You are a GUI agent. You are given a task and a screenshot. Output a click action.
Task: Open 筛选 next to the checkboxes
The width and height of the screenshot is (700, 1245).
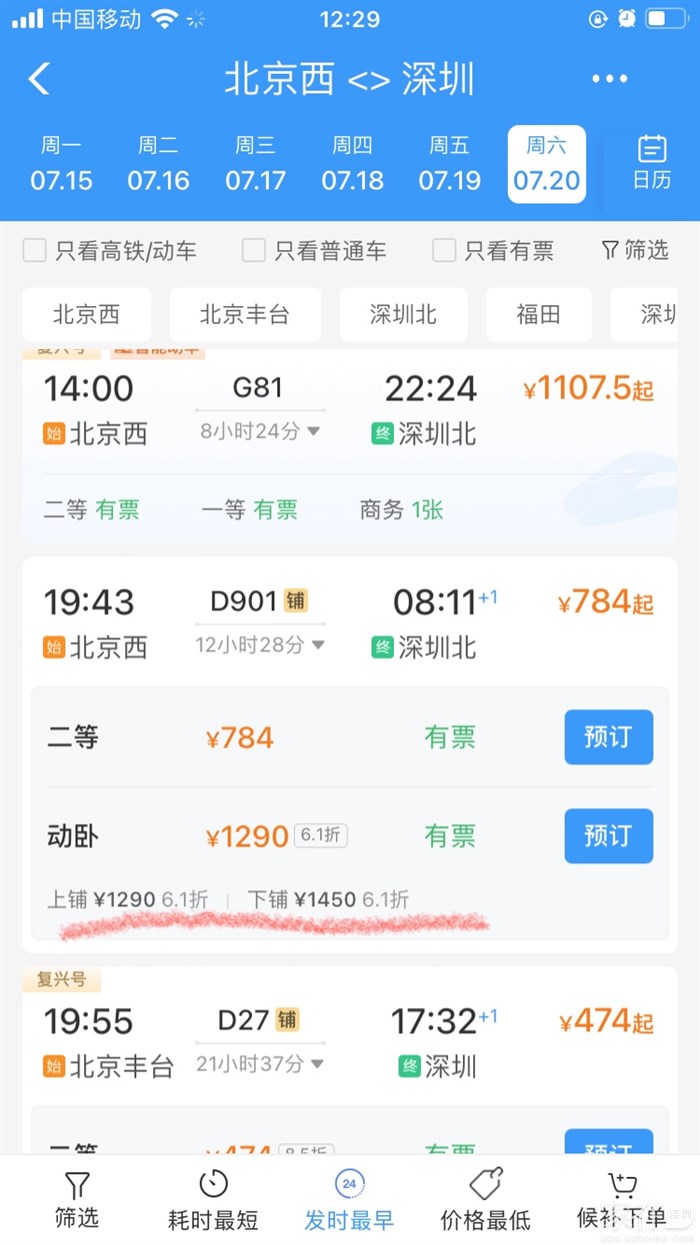tap(635, 250)
